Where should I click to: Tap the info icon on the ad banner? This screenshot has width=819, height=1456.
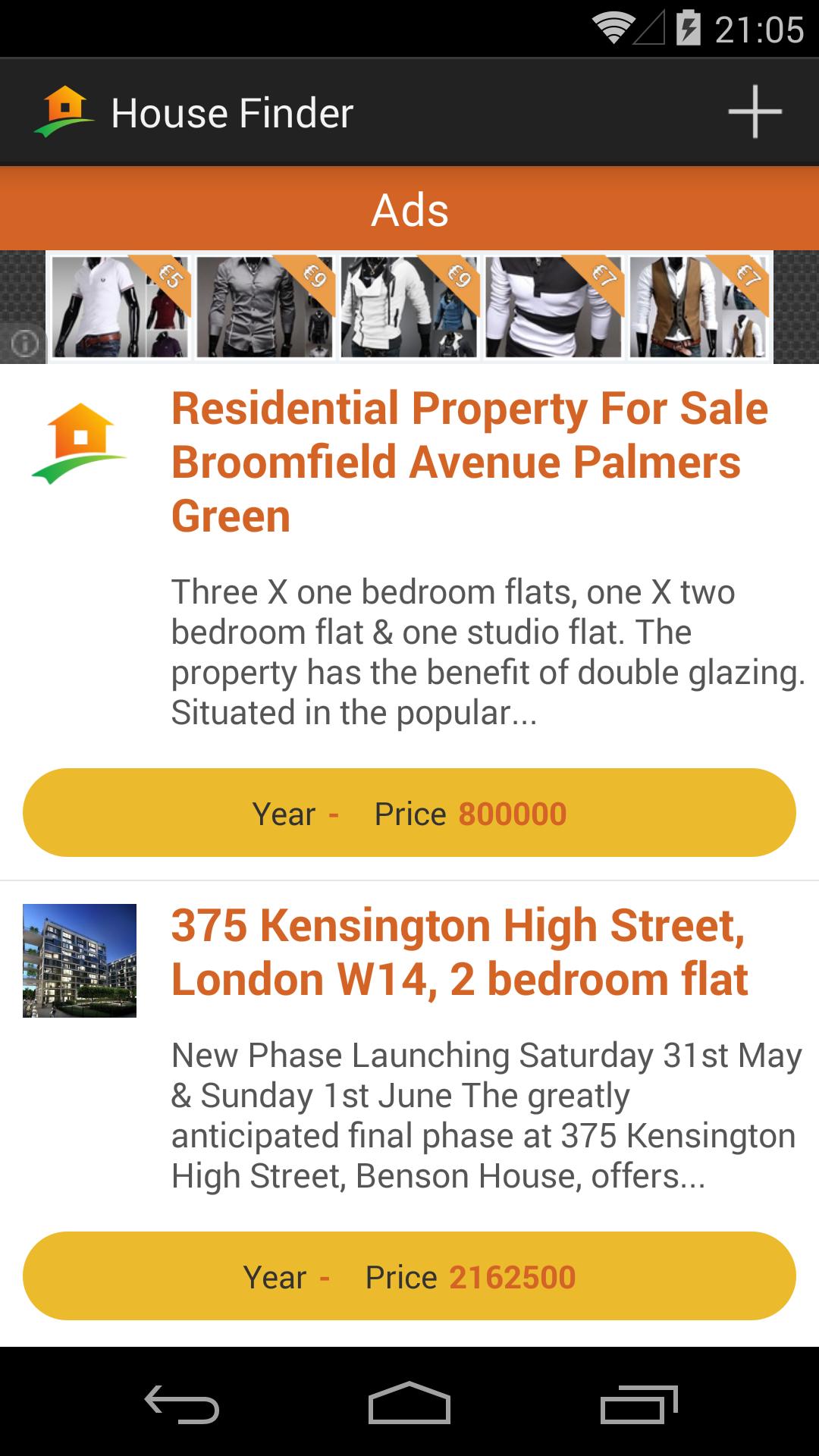coord(26,344)
